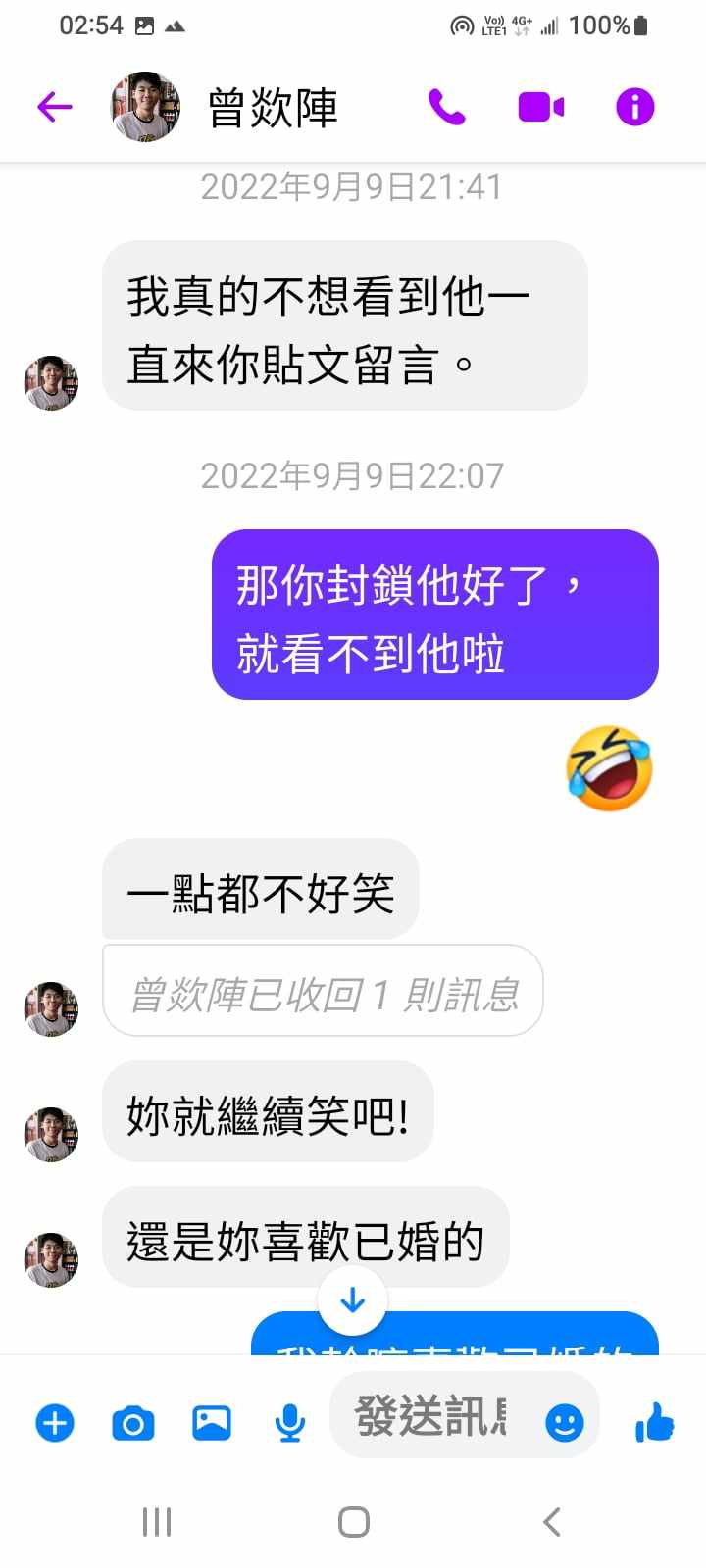Focus the 發送訊息 message field
The width and height of the screenshot is (706, 1568).
coord(431,1416)
